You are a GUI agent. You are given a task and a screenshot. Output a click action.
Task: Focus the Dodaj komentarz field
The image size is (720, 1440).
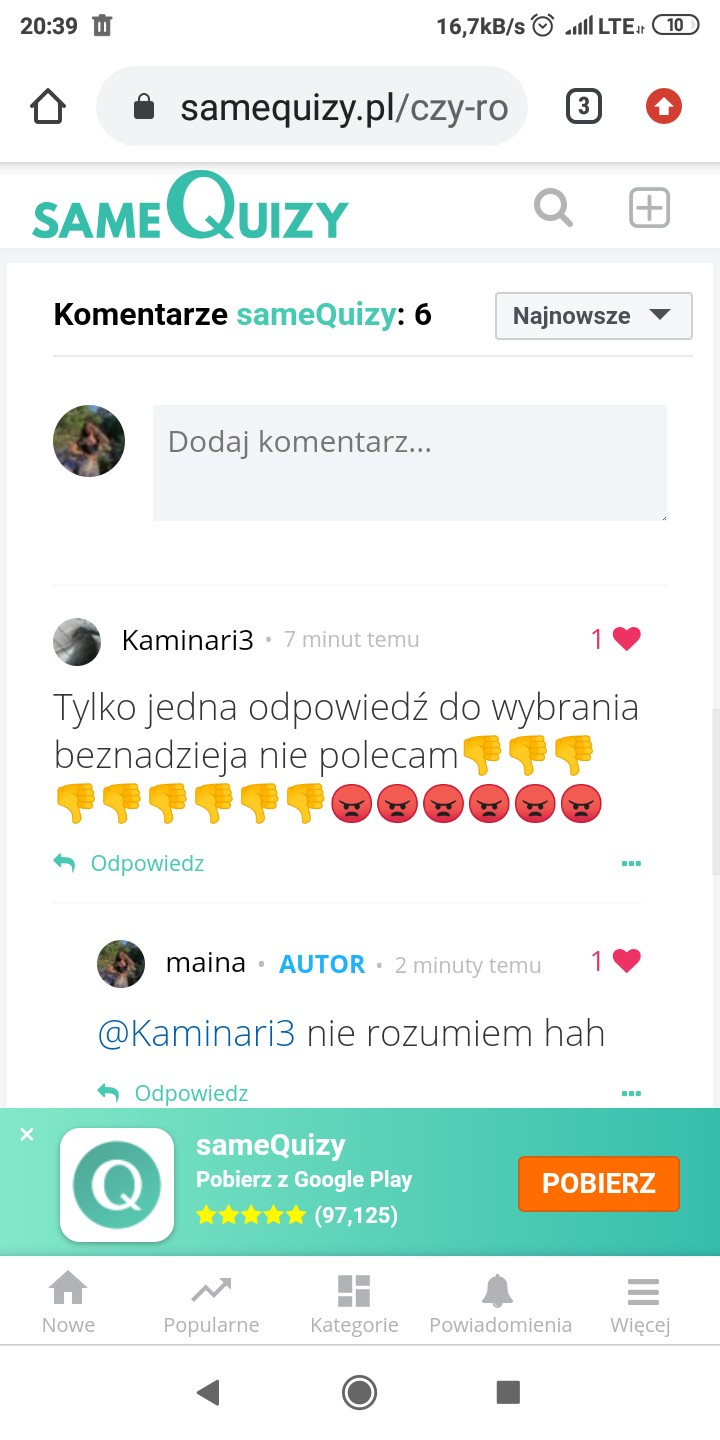pos(409,462)
